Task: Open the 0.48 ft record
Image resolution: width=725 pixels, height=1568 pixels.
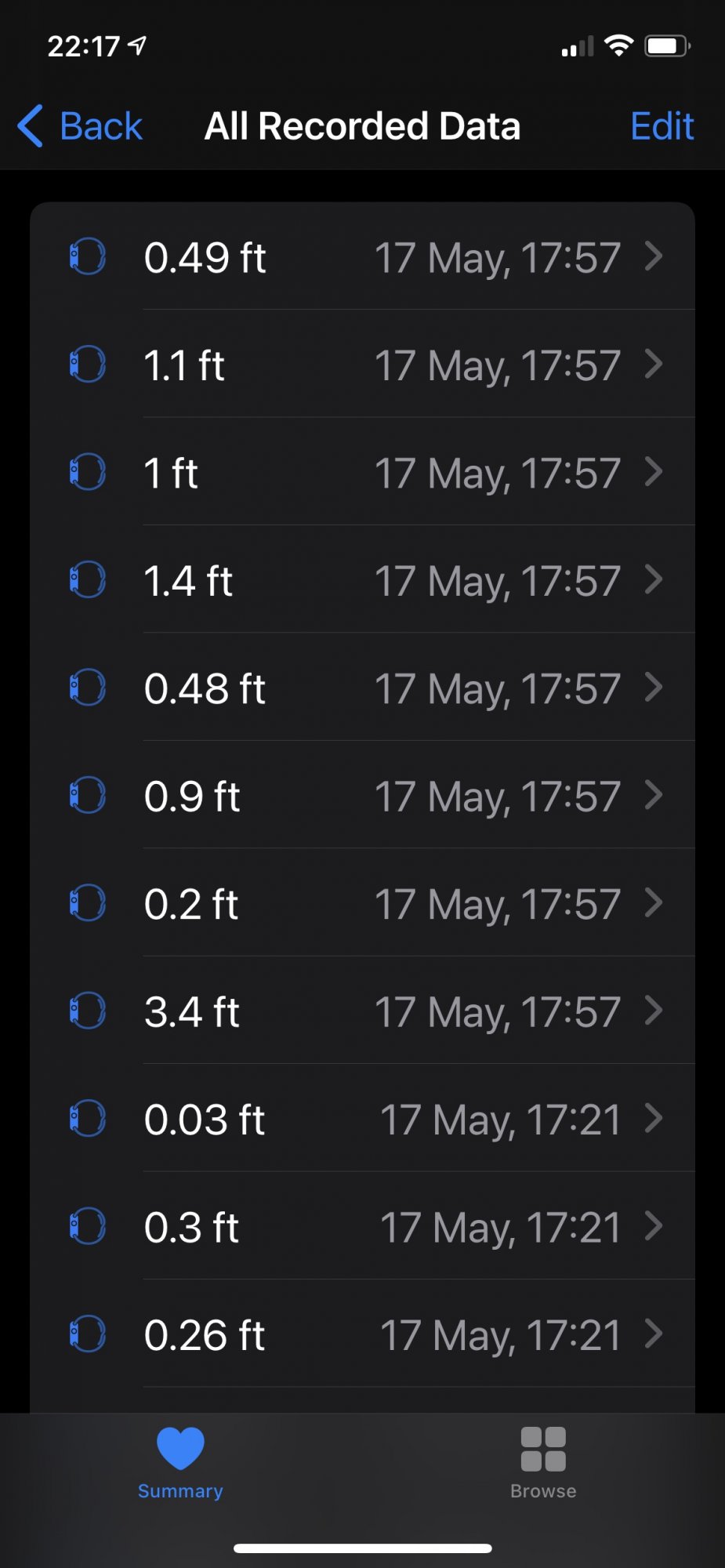Action: pyautogui.click(x=362, y=688)
